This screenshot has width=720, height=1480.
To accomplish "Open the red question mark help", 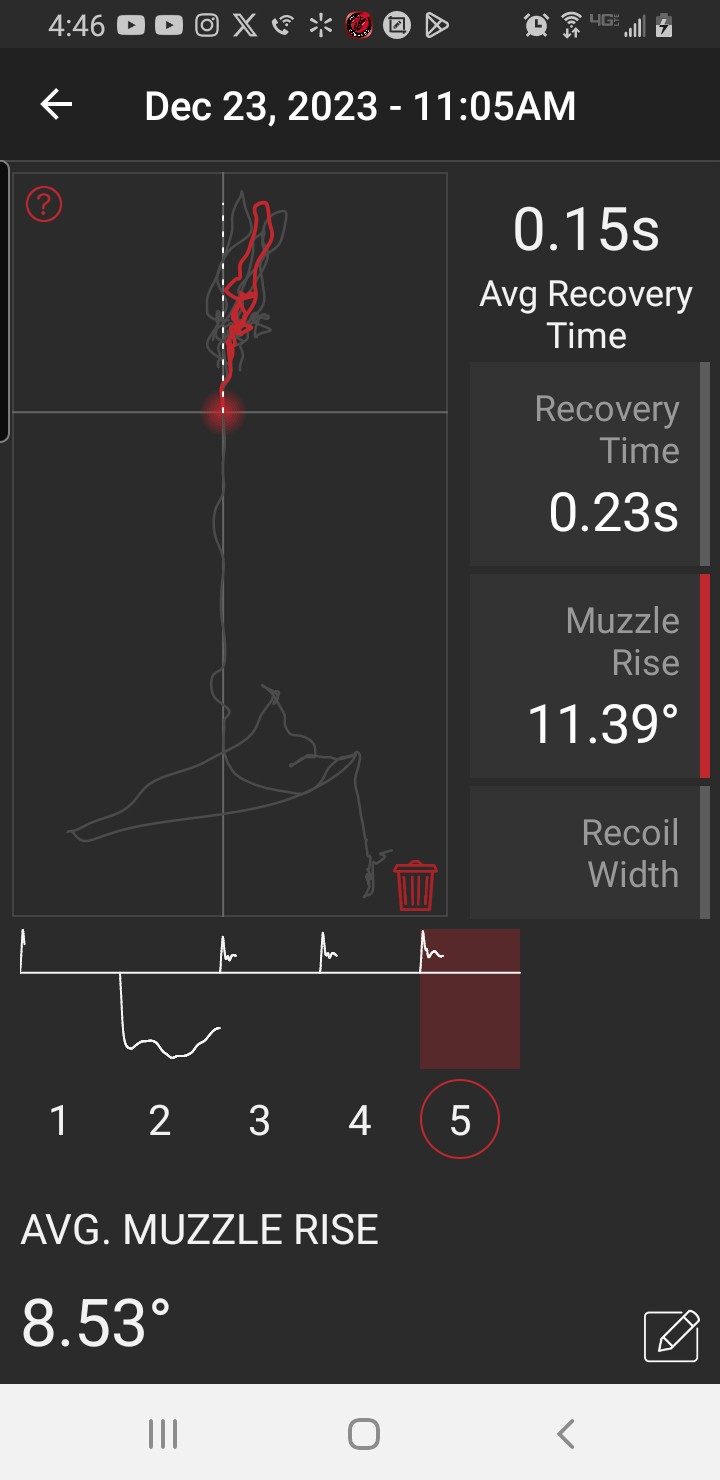I will (44, 205).
